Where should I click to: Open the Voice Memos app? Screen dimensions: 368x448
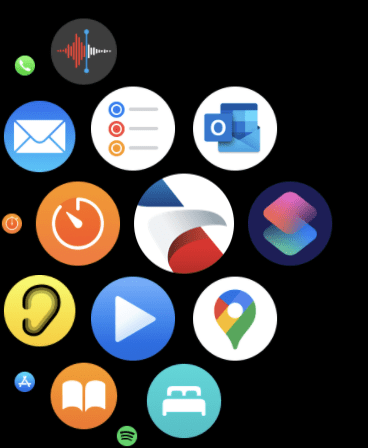click(84, 51)
